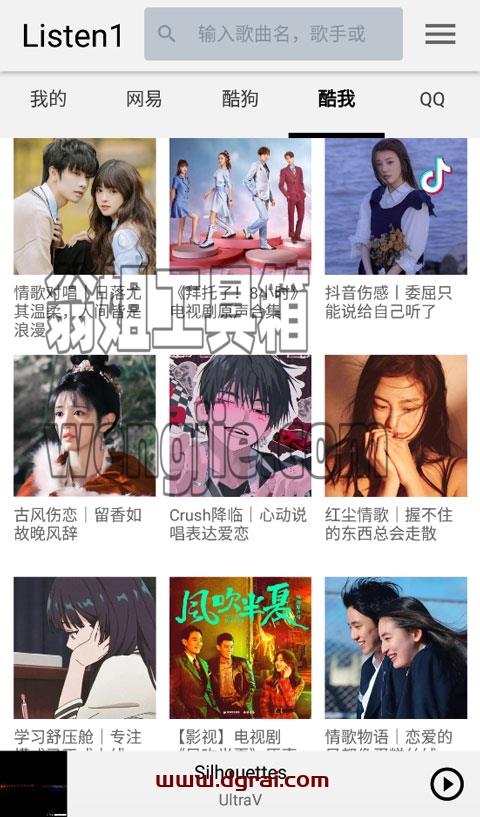Open now playing via album cover
The height and width of the screenshot is (817, 480).
pyautogui.click(x=33, y=784)
